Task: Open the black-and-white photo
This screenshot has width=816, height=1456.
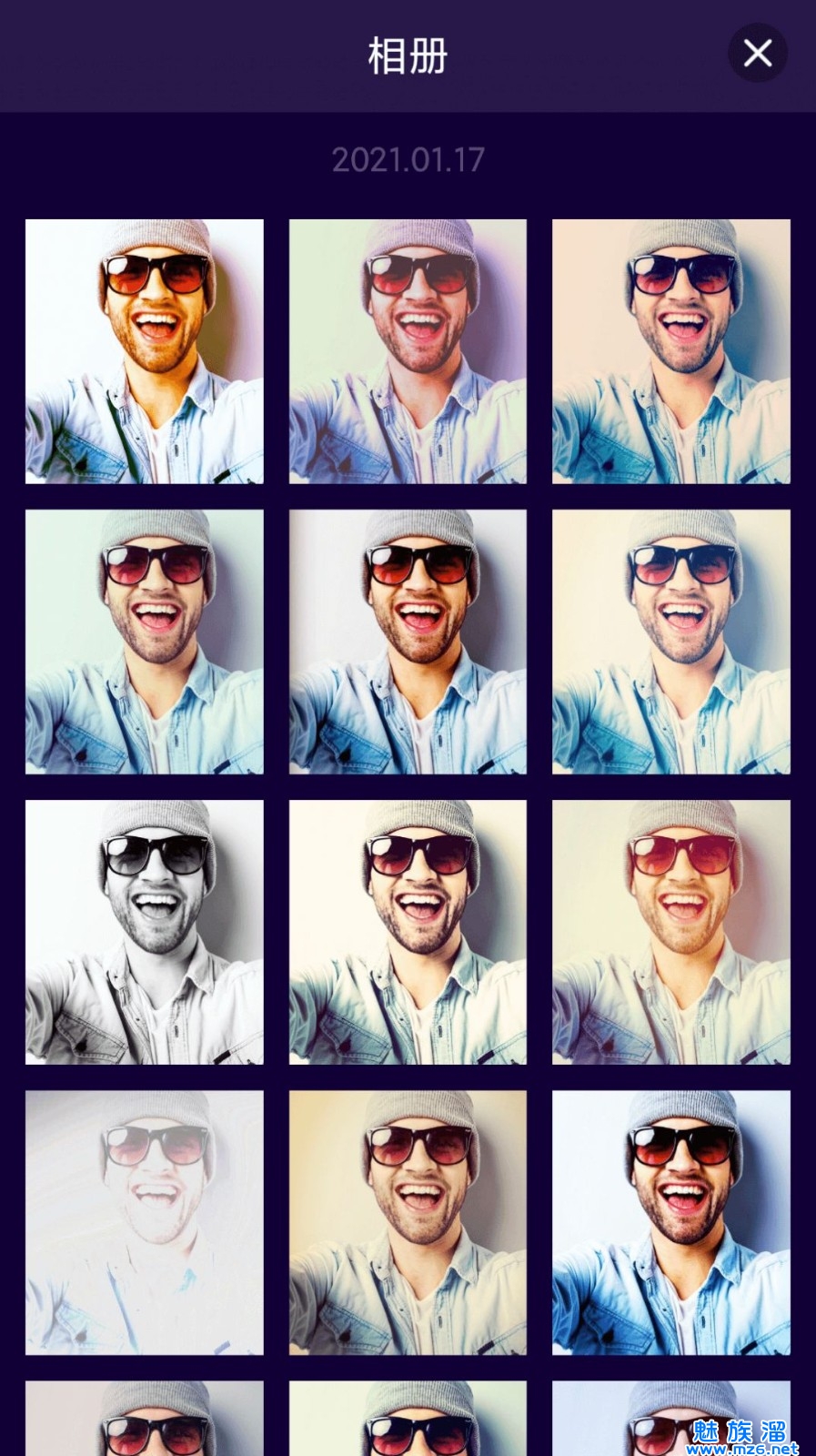Action: 144,932
